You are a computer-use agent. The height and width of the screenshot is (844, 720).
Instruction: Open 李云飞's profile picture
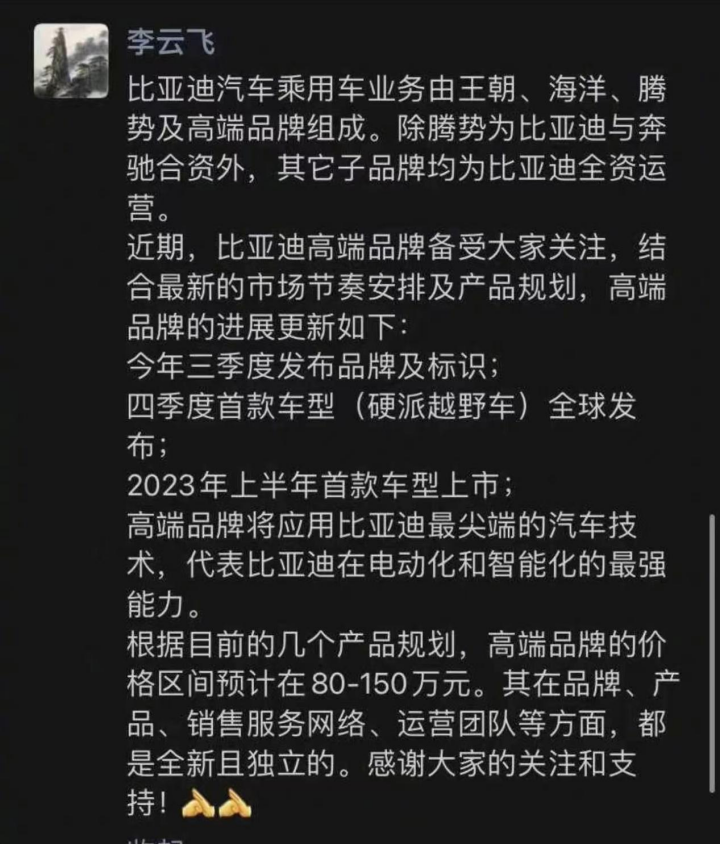pos(71,61)
